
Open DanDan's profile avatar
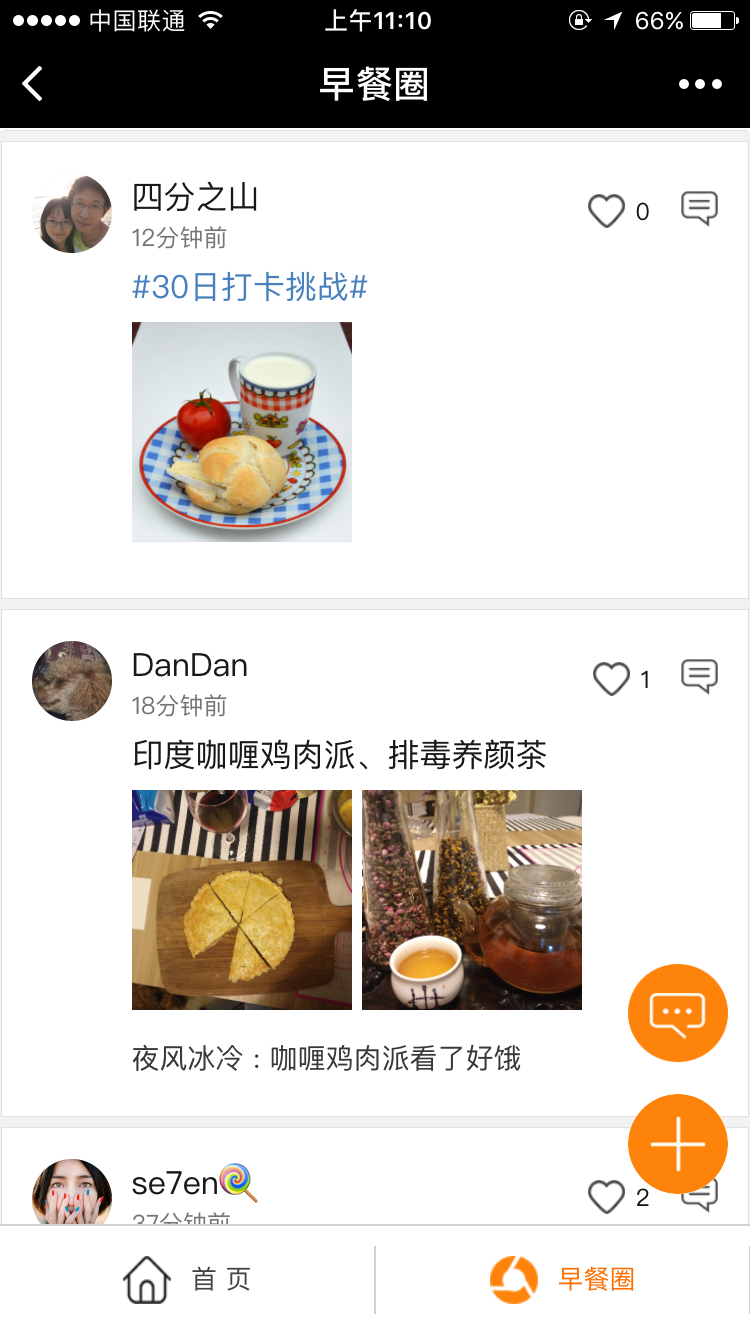coord(72,681)
